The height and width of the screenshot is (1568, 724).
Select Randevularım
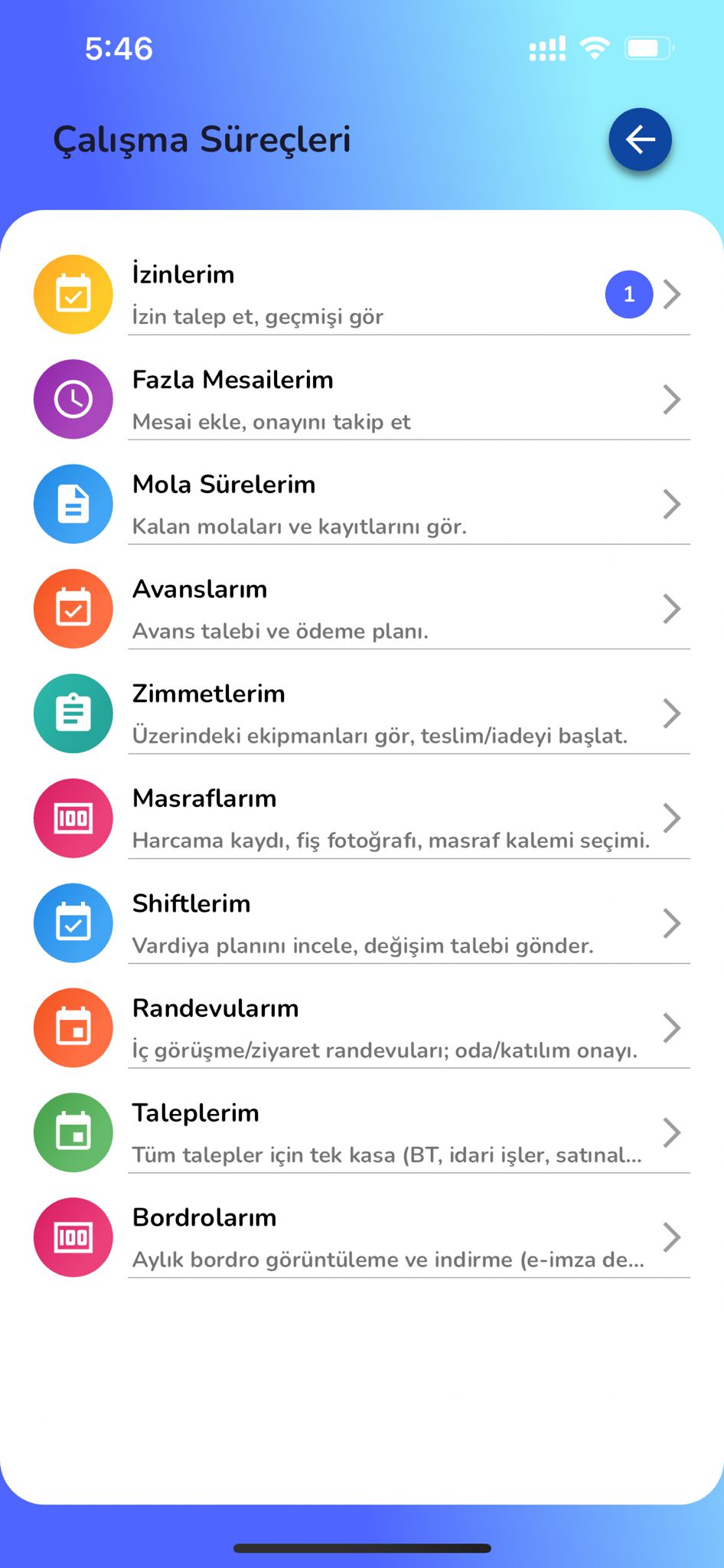(362, 1028)
